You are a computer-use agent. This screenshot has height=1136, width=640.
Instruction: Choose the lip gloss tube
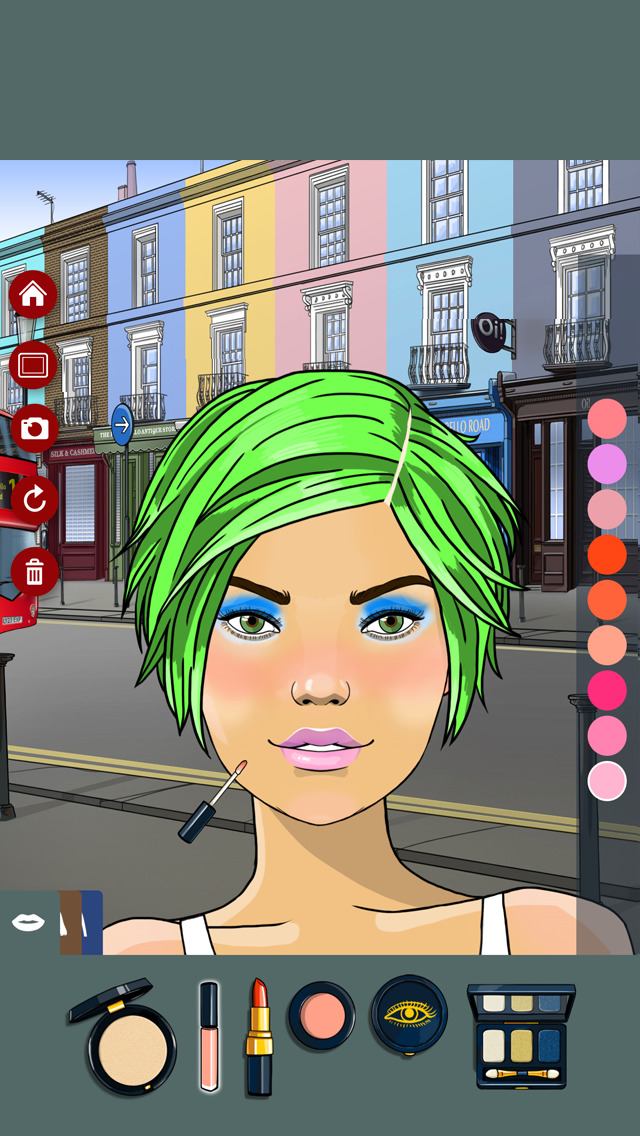click(208, 1036)
